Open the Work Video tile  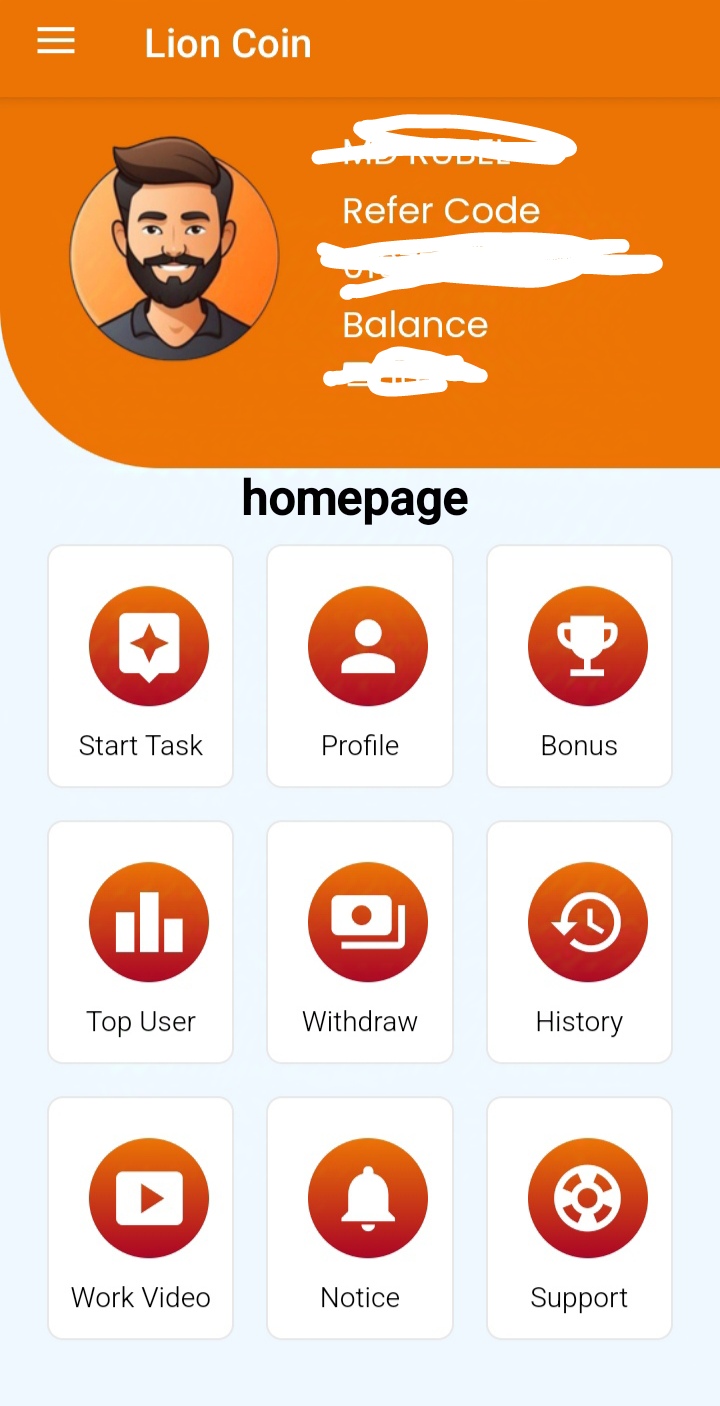click(141, 1218)
